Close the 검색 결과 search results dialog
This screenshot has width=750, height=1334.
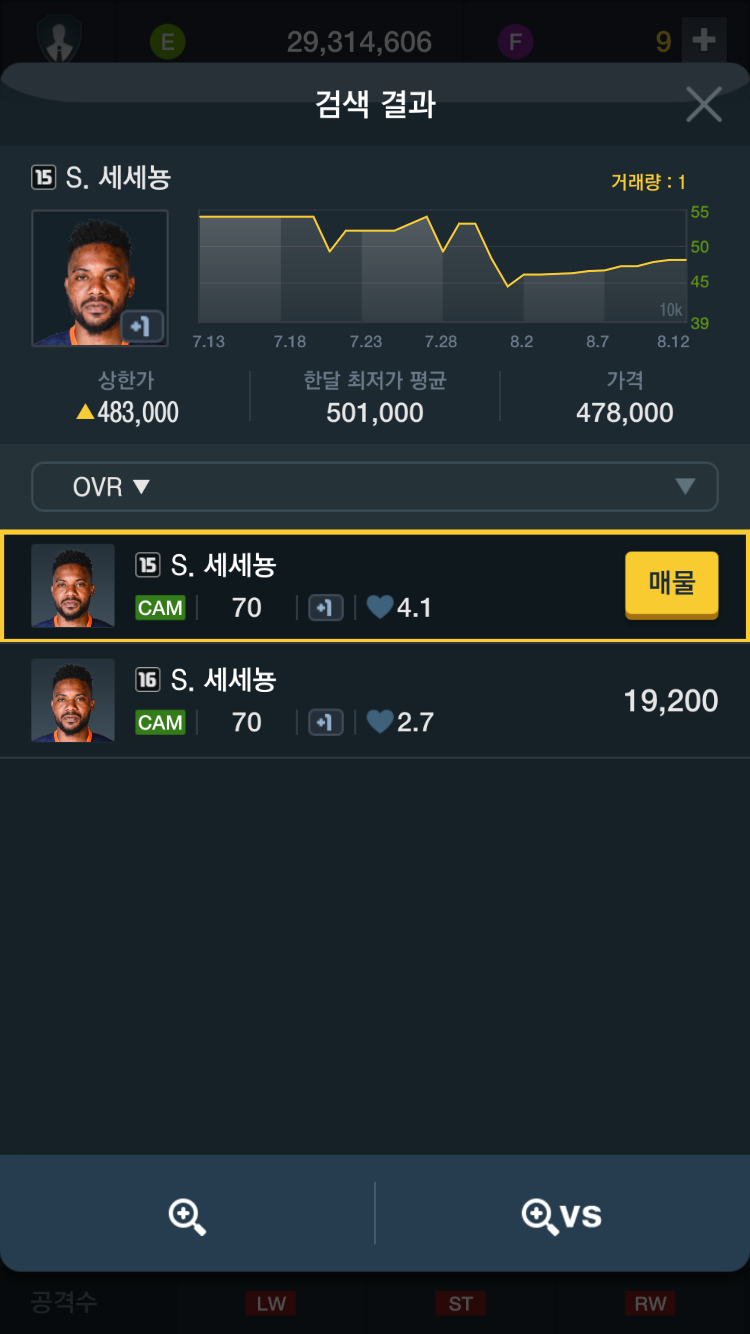703,104
